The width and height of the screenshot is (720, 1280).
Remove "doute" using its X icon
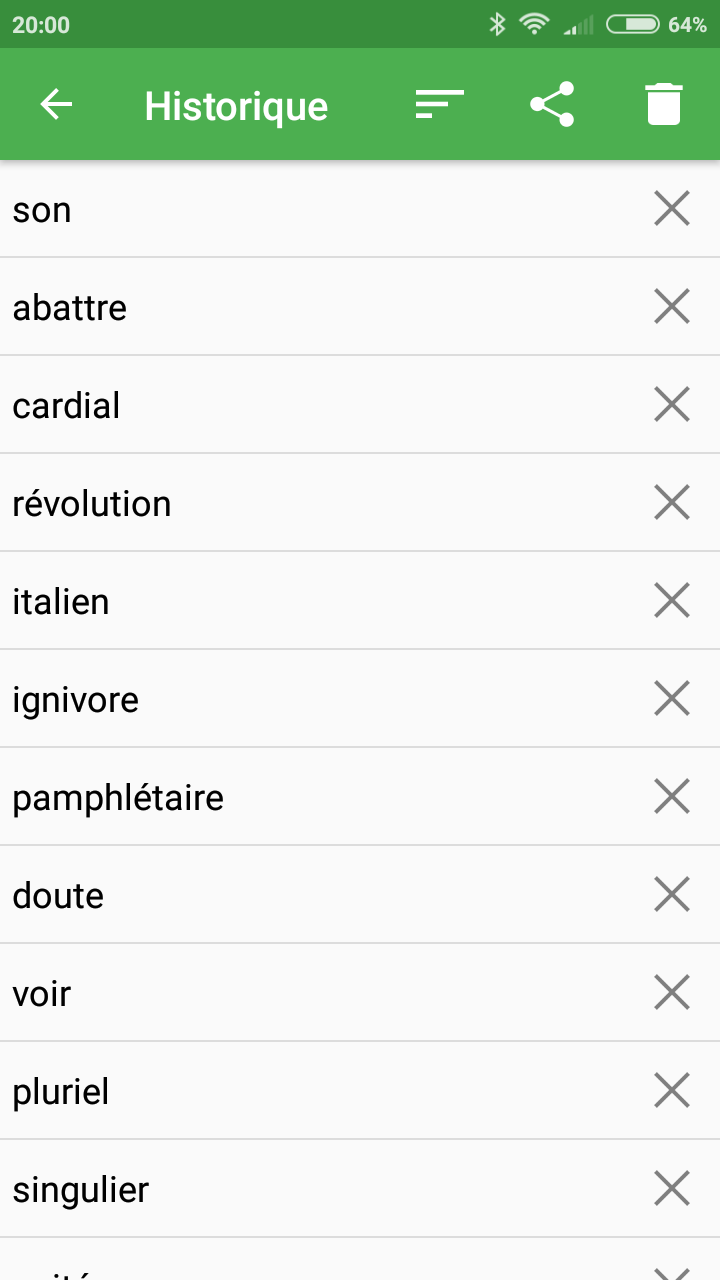[671, 894]
